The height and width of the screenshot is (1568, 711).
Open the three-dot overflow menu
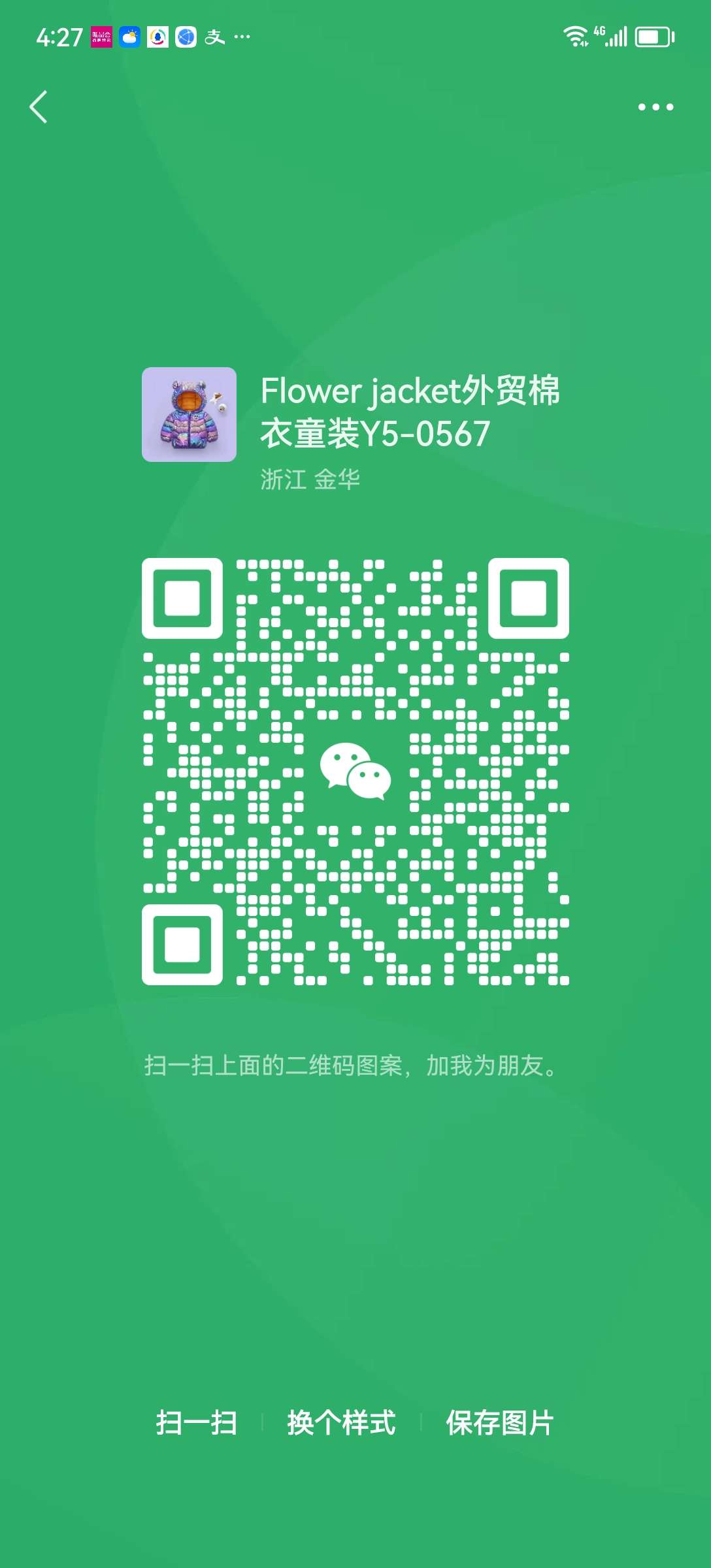pyautogui.click(x=655, y=107)
